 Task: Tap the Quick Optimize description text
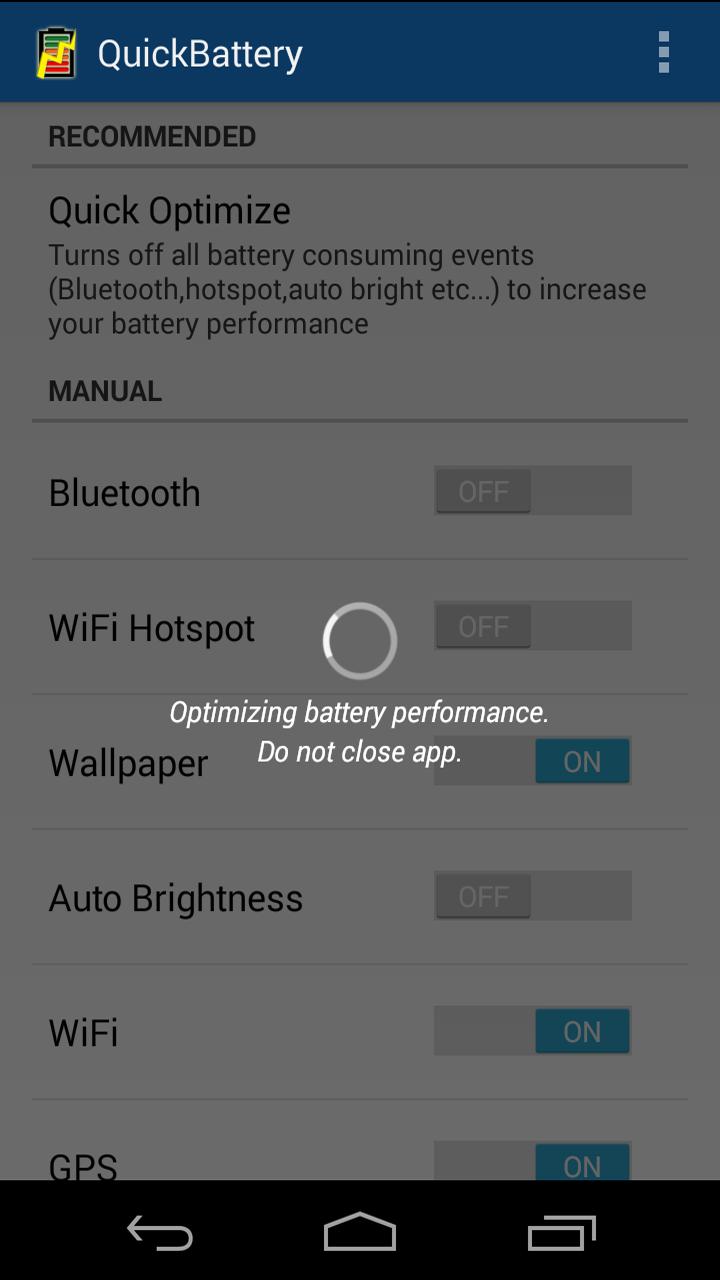(x=346, y=289)
